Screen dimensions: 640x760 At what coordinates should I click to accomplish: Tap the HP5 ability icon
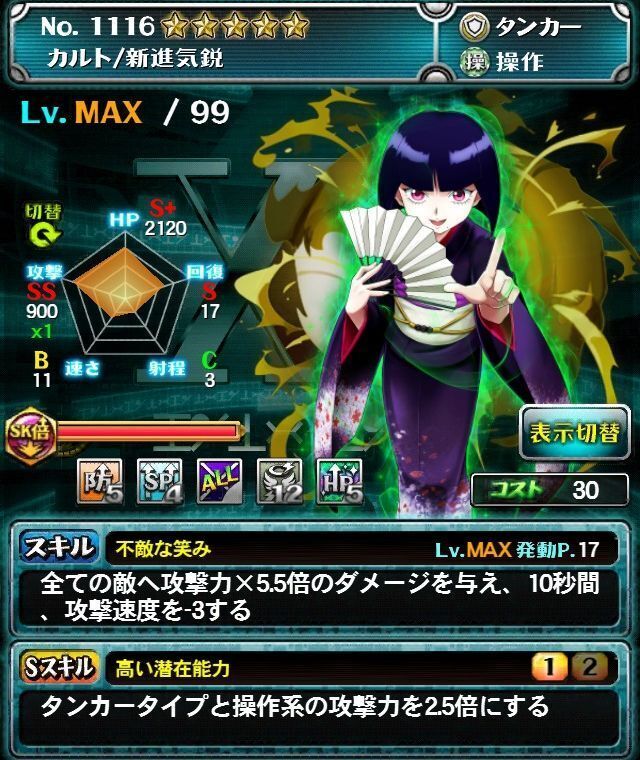point(338,479)
